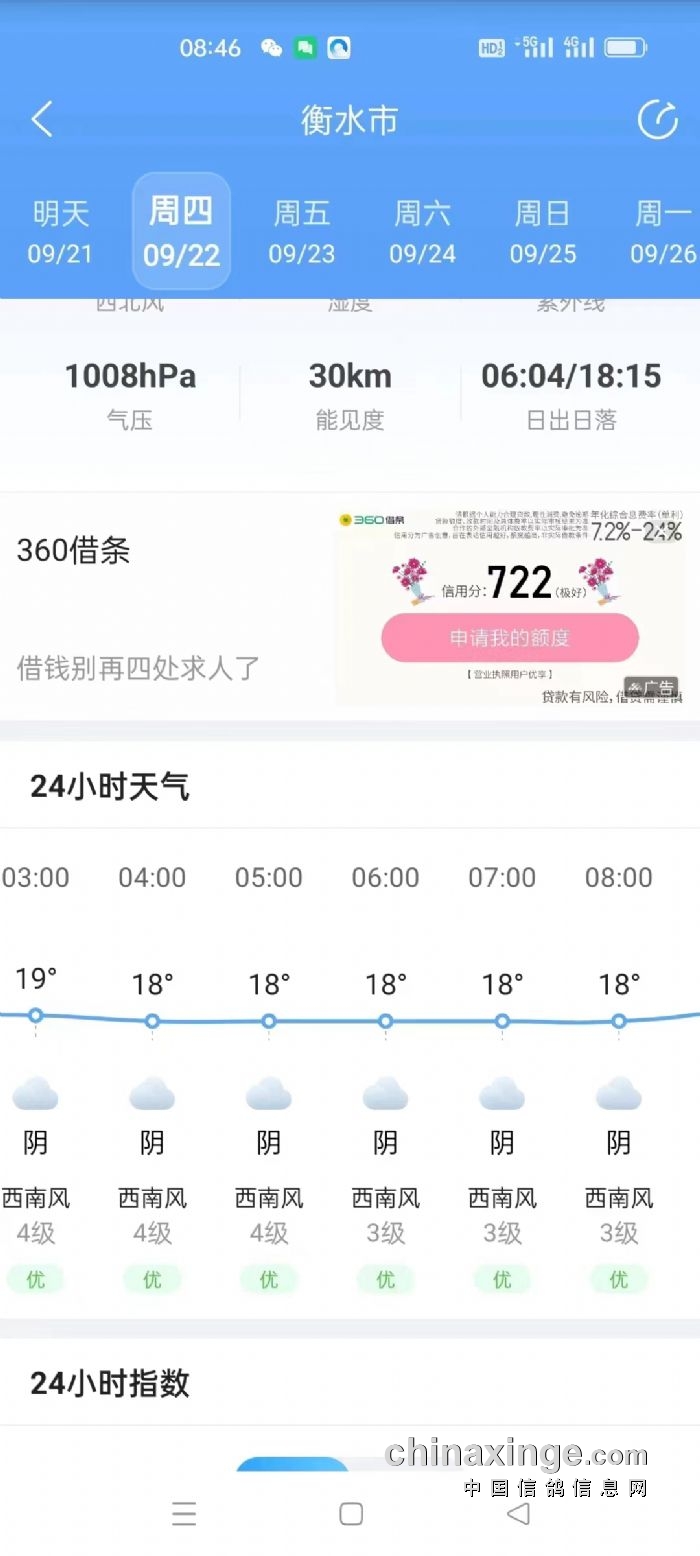
Task: Tap the pink 申请我的额度 button
Action: [509, 638]
